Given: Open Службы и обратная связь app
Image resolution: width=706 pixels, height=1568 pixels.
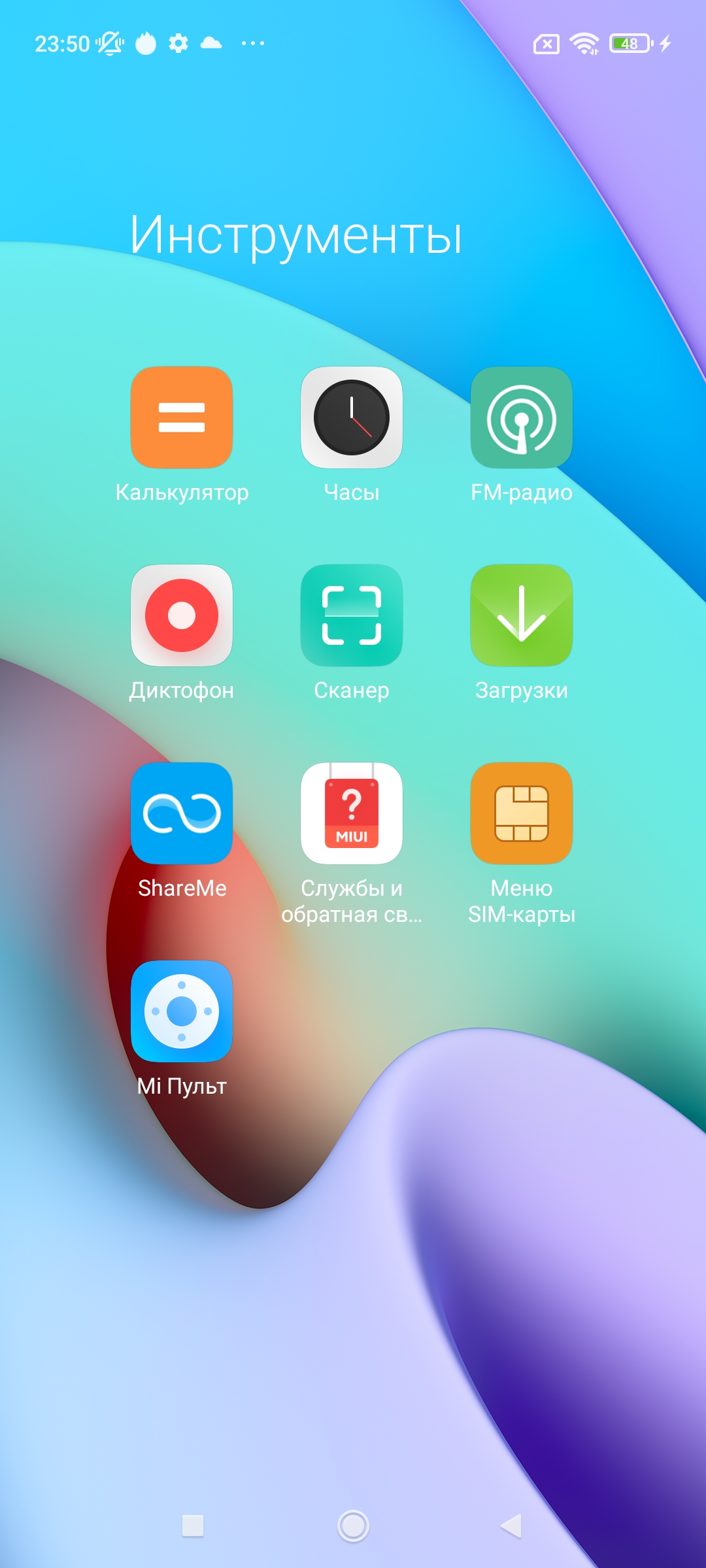Looking at the screenshot, I should pyautogui.click(x=352, y=813).
